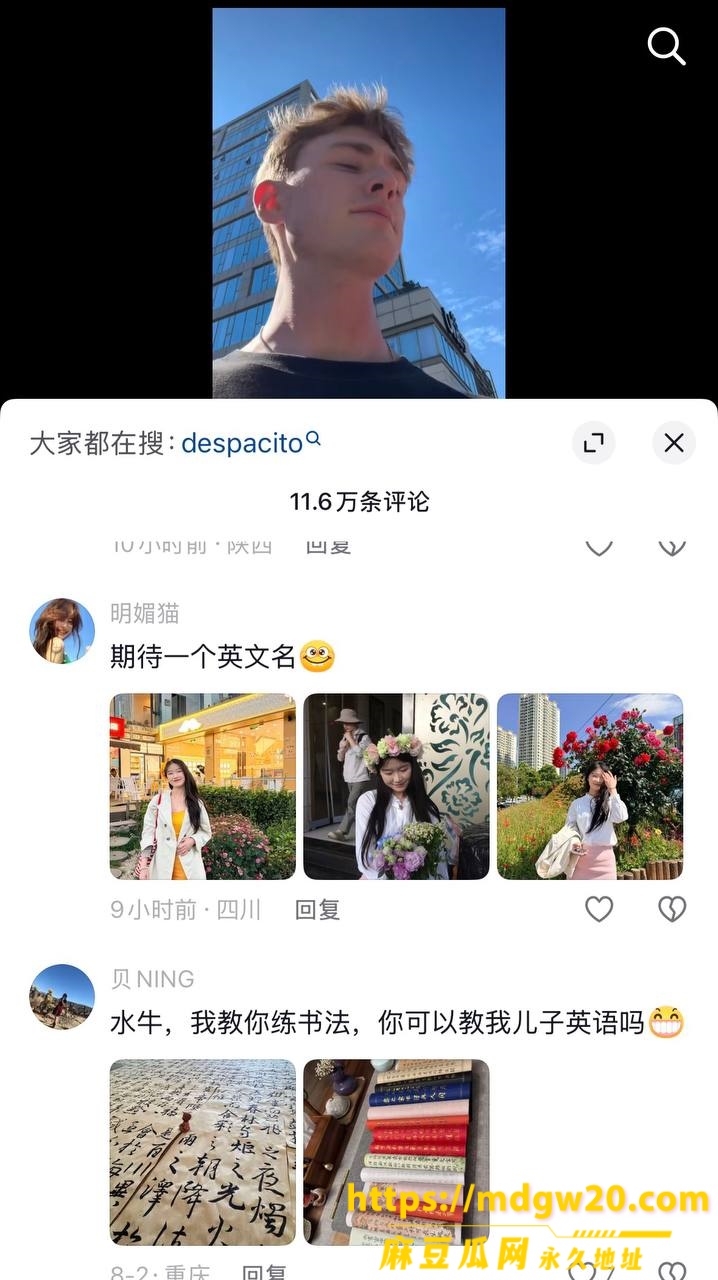Open the search magnifier above the video
This screenshot has height=1280, width=718.
coord(666,46)
